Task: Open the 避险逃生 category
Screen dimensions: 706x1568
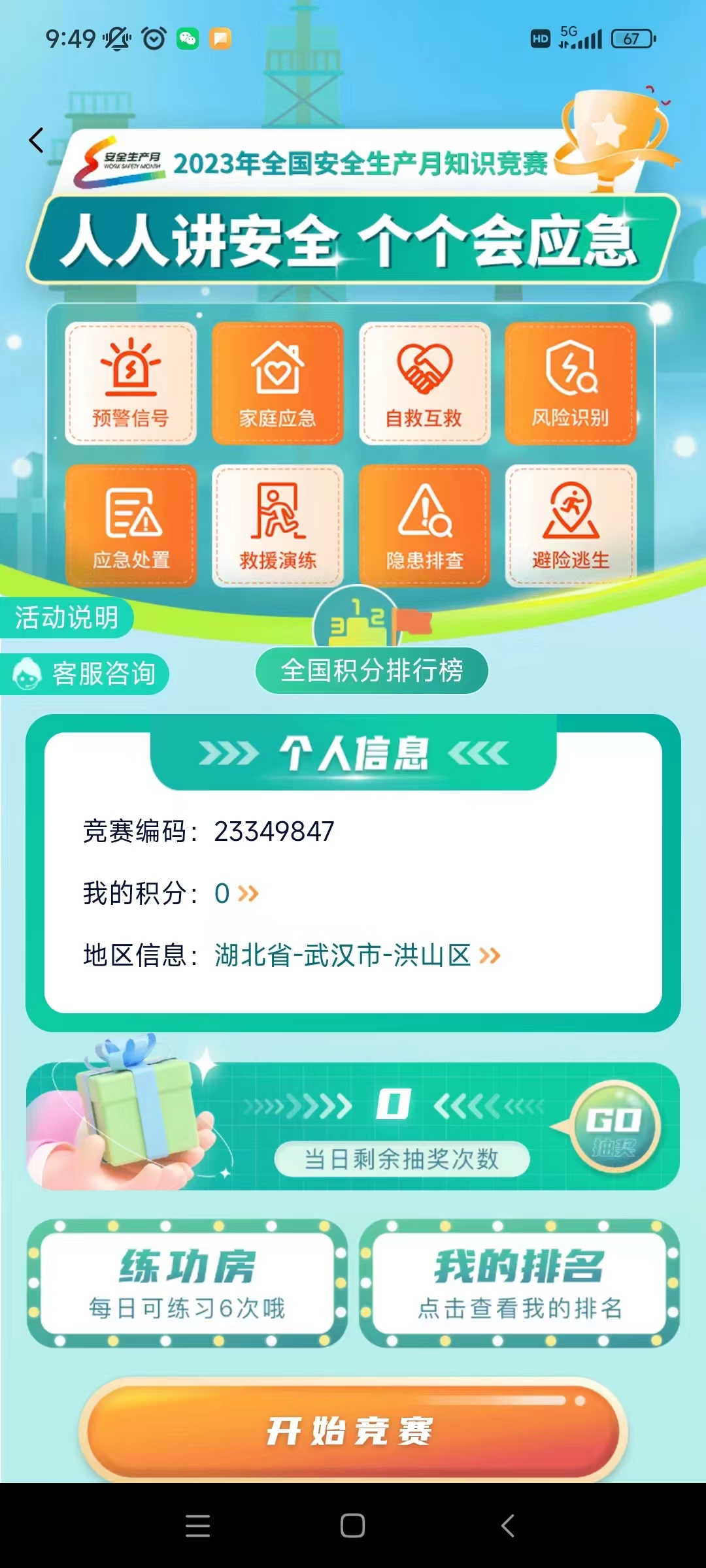Action: point(570,525)
